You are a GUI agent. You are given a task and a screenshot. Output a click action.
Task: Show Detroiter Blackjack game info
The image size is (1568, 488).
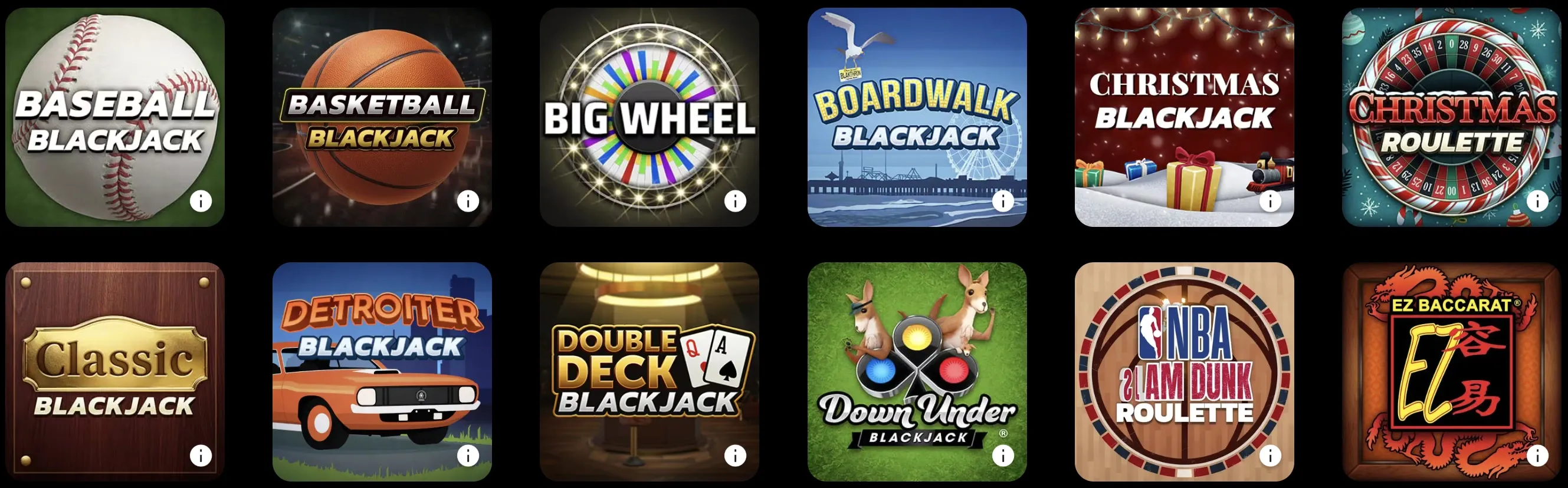coord(468,455)
